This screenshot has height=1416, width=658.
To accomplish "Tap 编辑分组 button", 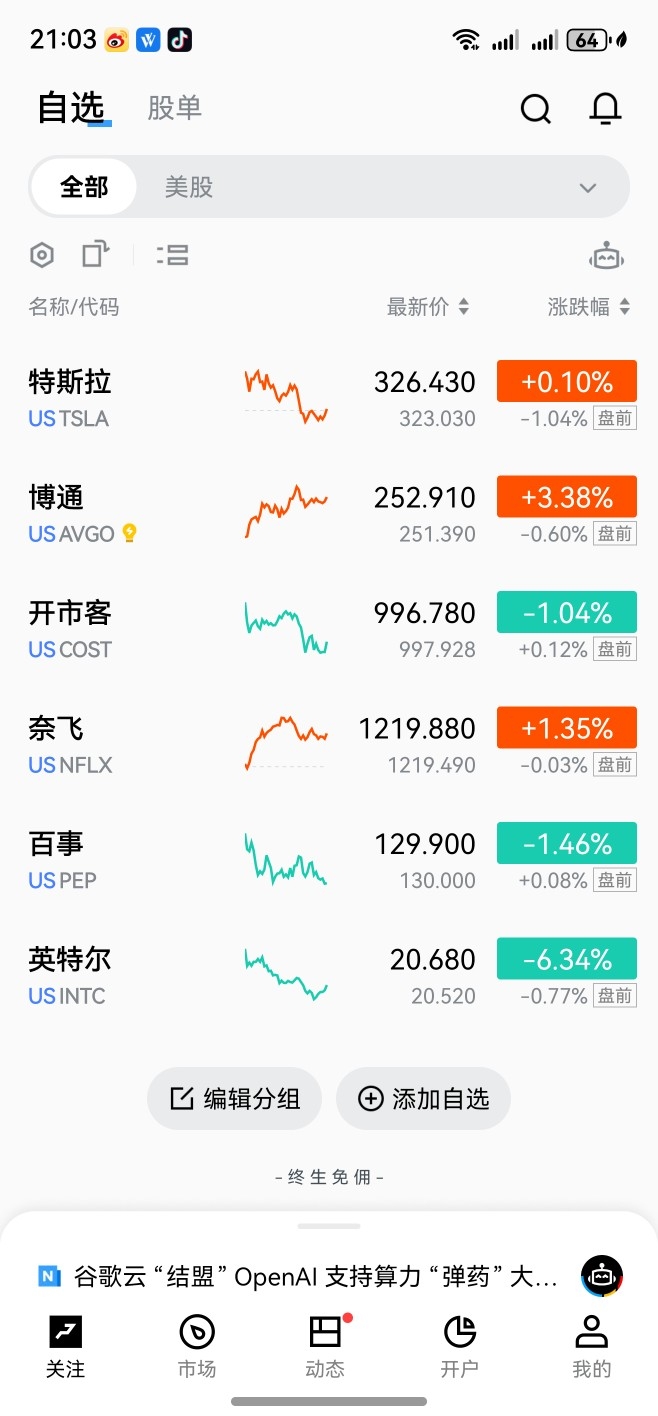I will (235, 1099).
